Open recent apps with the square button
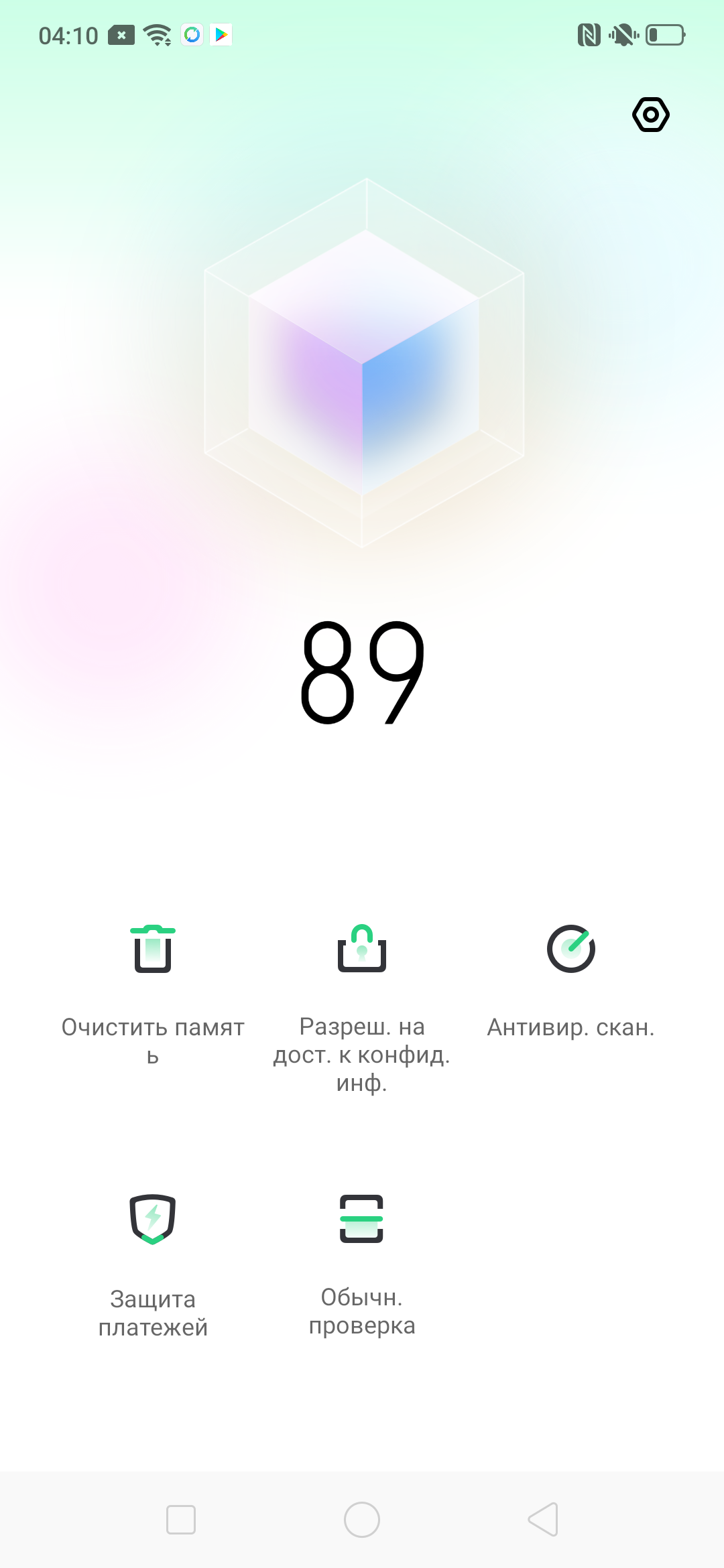Screen dimensions: 724x1568 tap(181, 1518)
